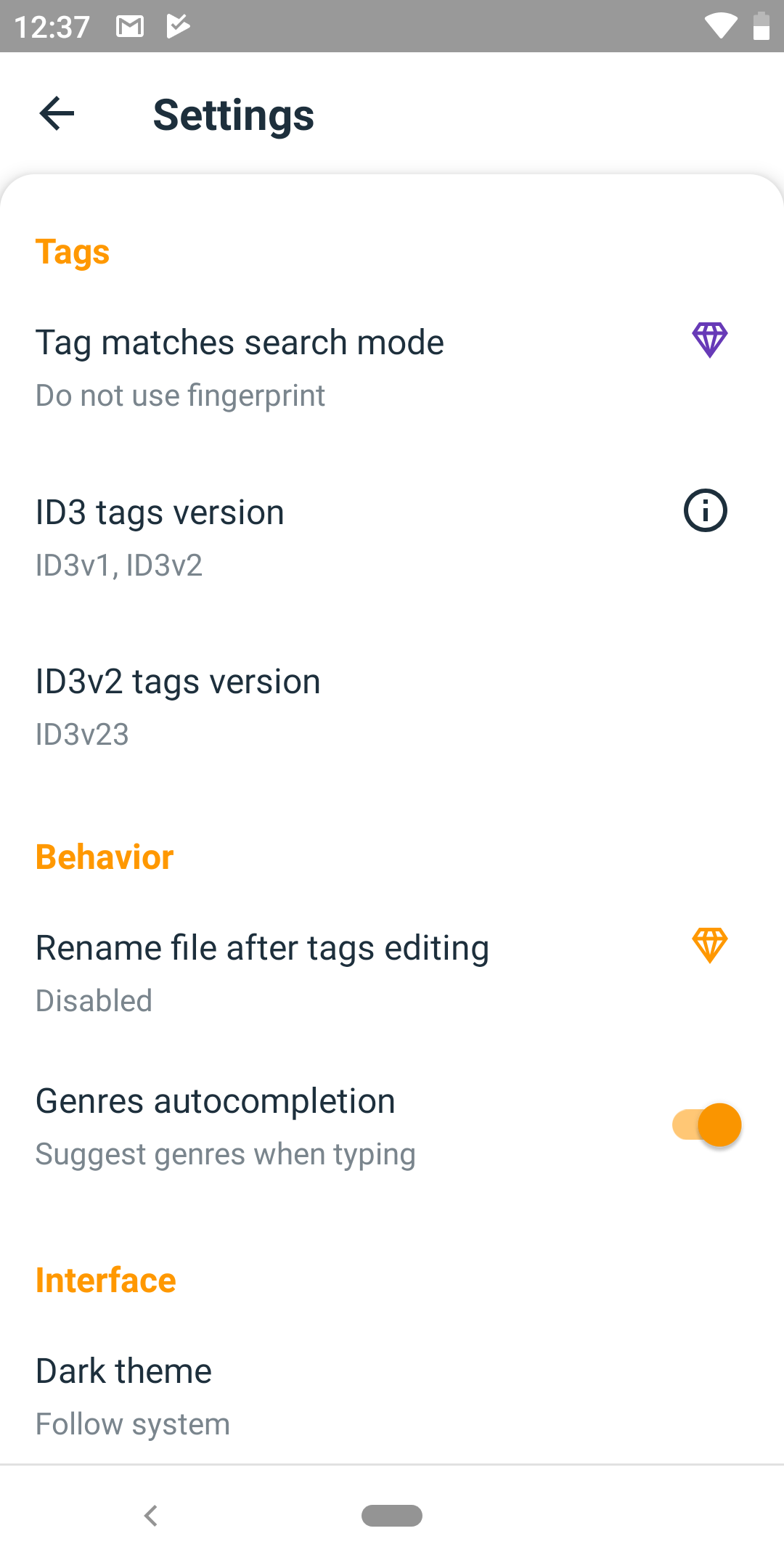Tap the system back button

(151, 1516)
